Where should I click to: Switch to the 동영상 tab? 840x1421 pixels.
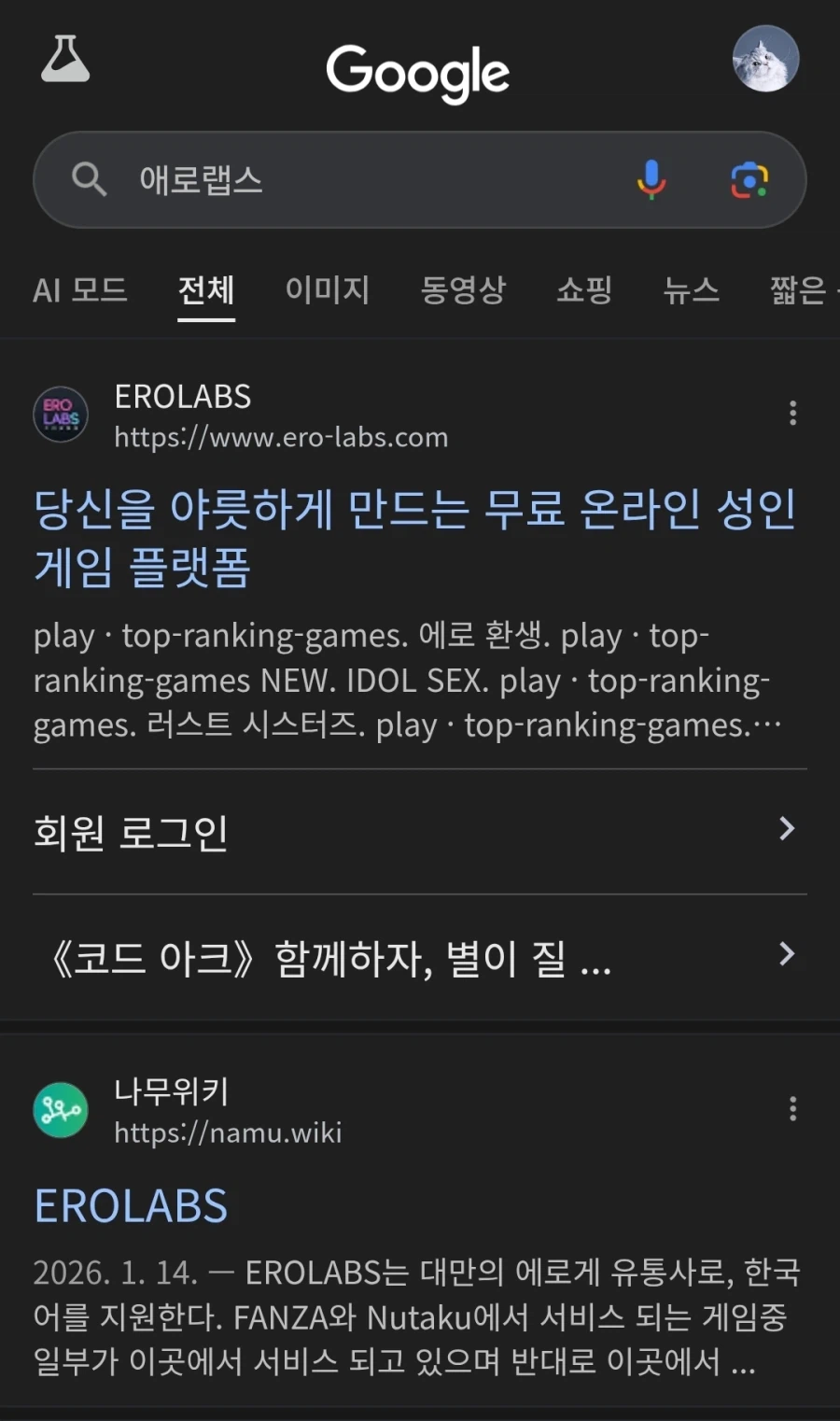[464, 290]
